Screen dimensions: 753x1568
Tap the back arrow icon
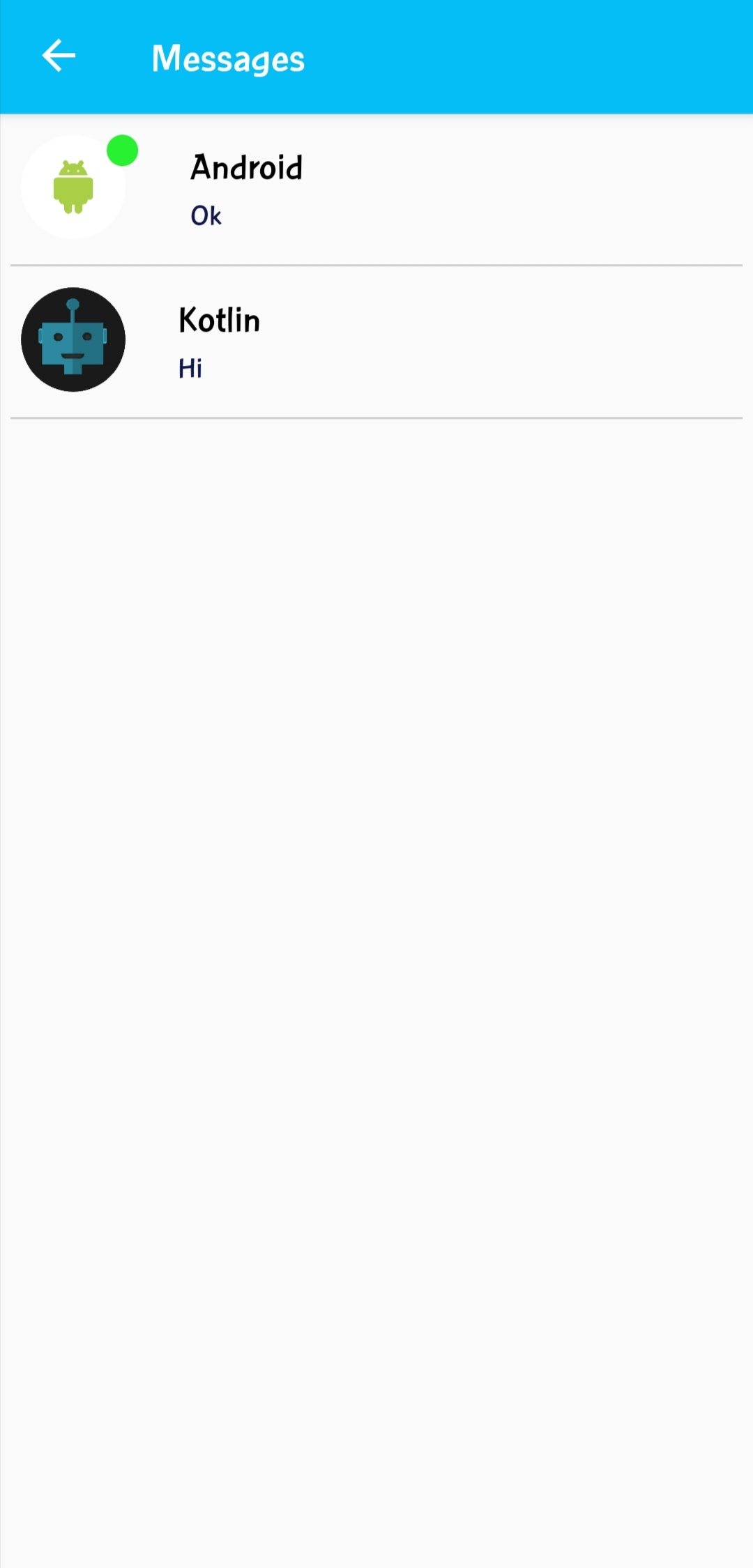tap(59, 56)
